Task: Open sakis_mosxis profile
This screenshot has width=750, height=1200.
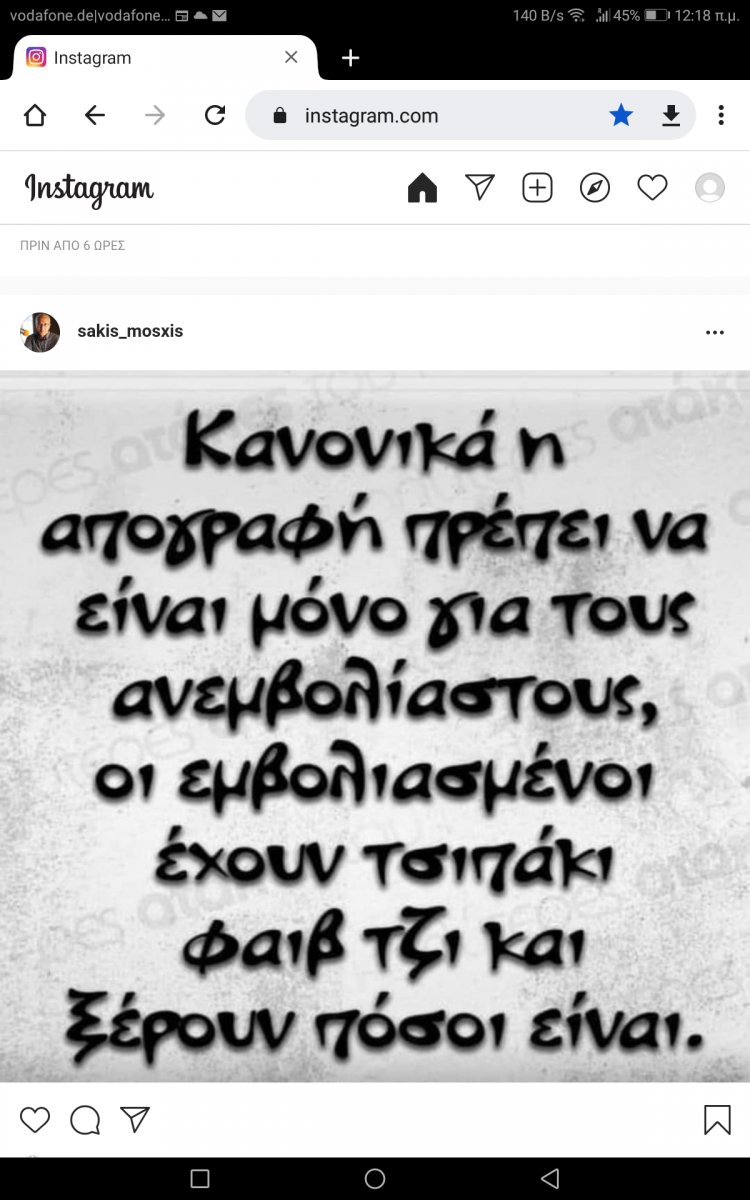Action: (130, 332)
